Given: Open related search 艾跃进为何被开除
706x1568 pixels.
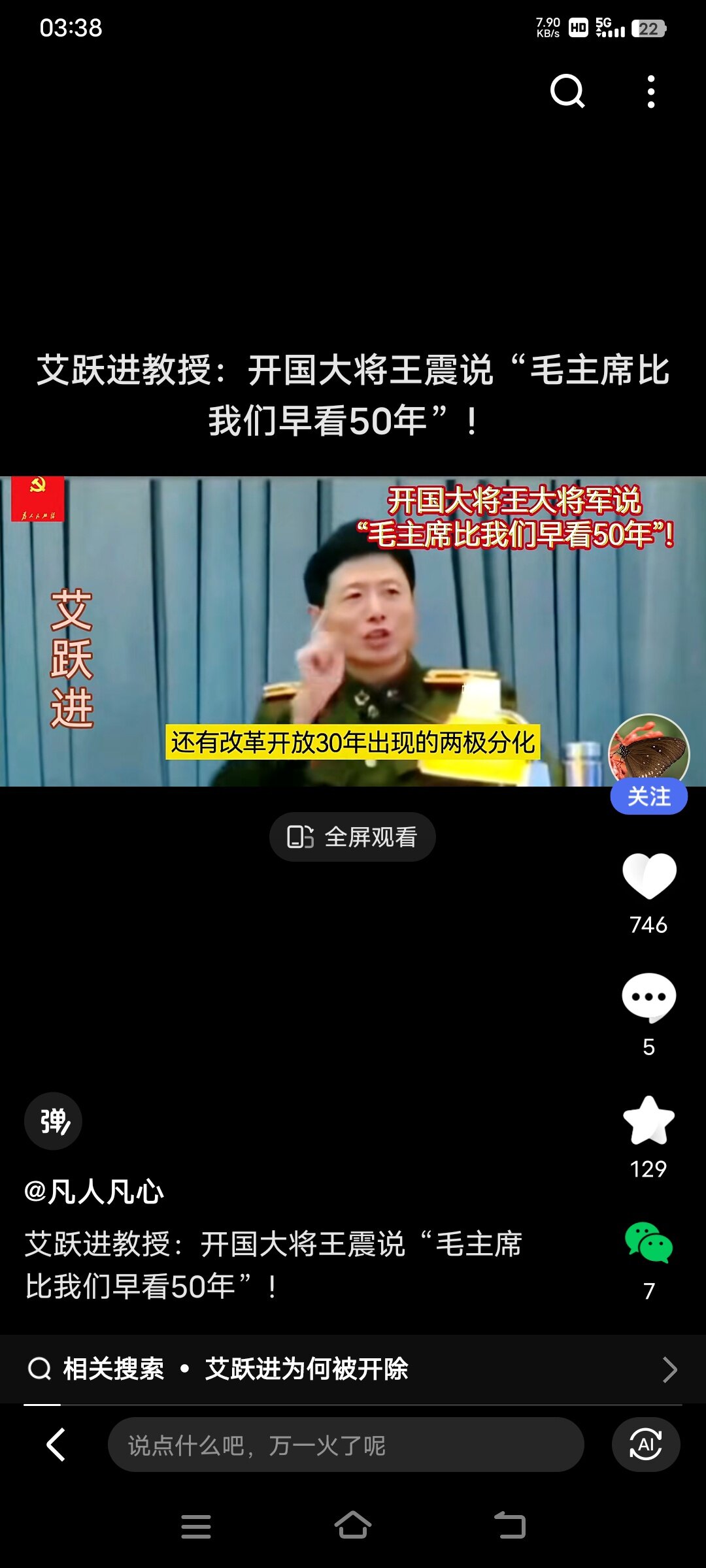Looking at the screenshot, I should (x=306, y=1369).
